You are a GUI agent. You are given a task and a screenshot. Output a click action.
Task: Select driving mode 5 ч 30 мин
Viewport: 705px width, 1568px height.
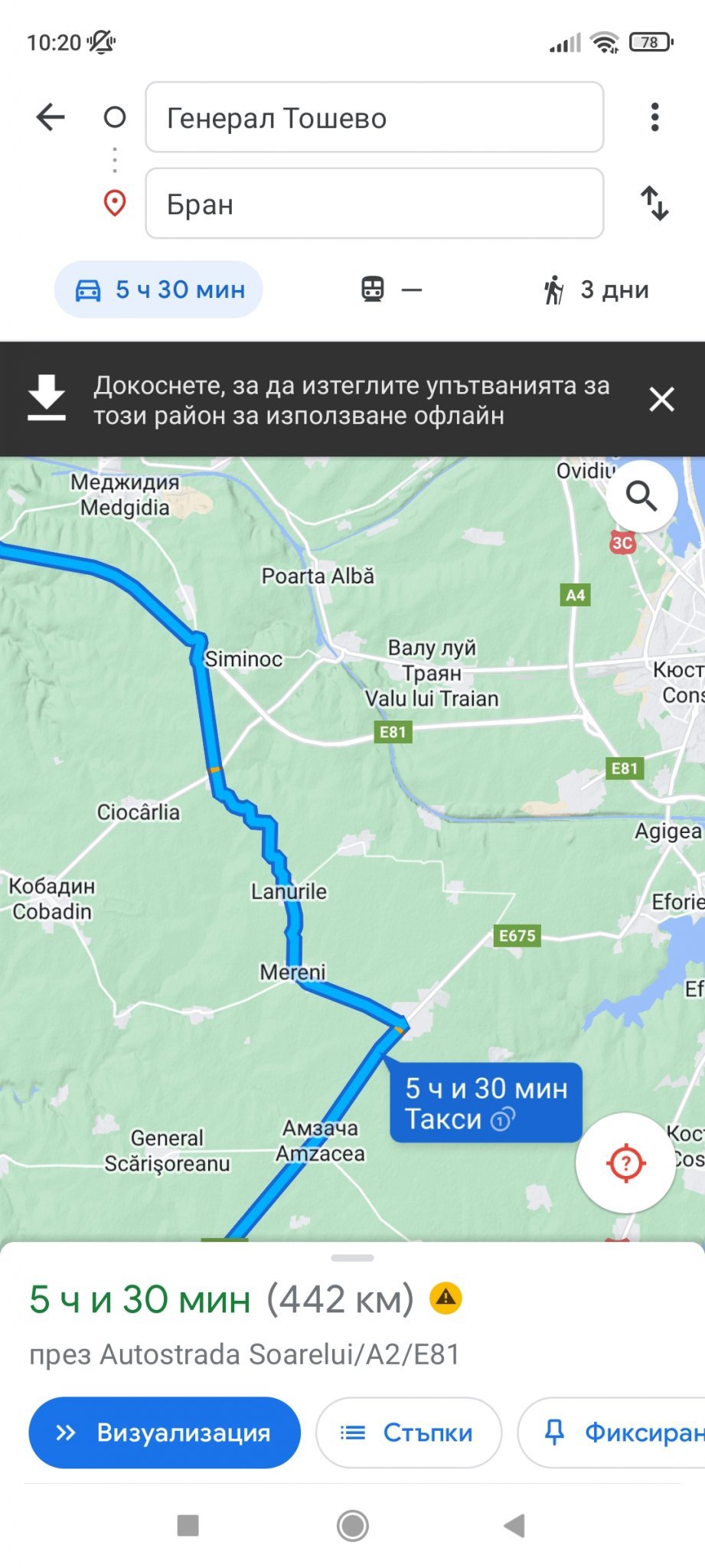tap(158, 289)
